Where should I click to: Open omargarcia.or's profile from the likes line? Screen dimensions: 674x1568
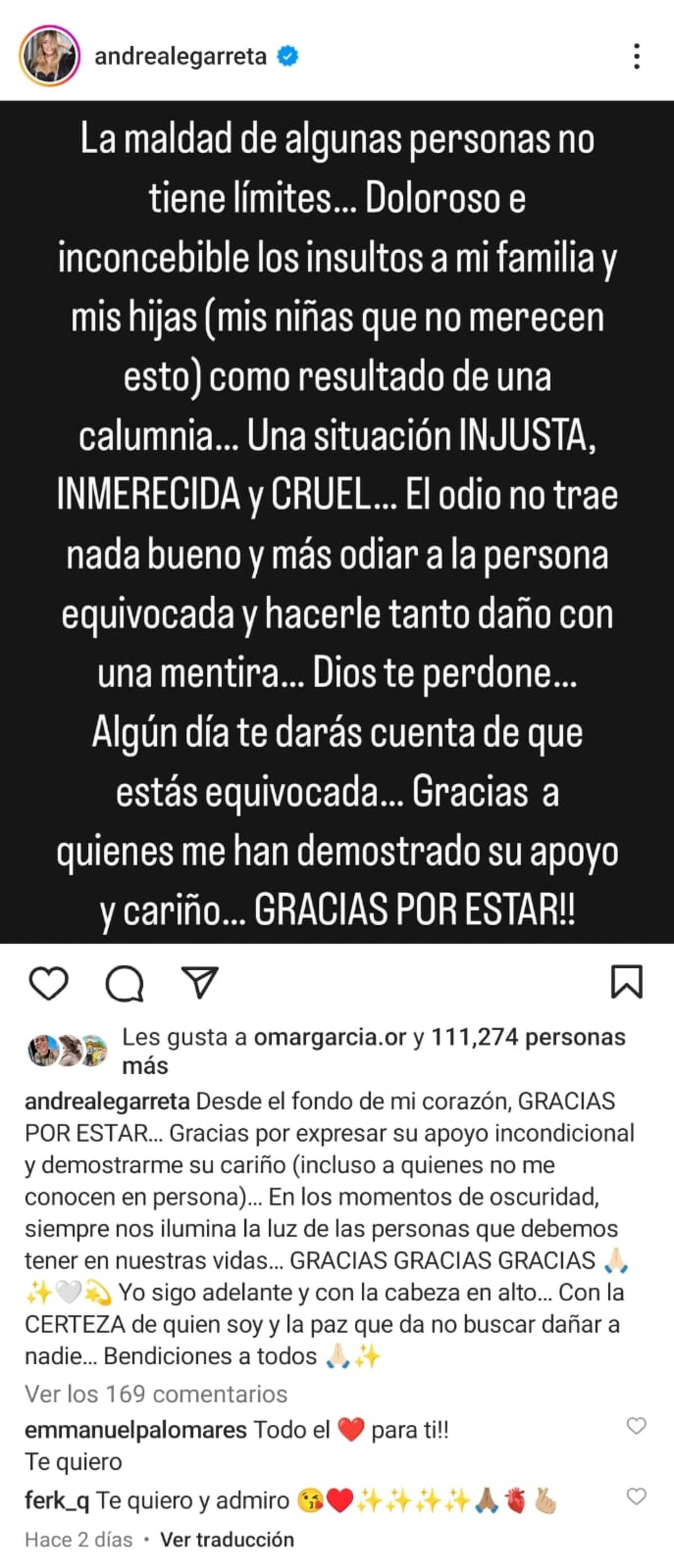(x=329, y=1037)
